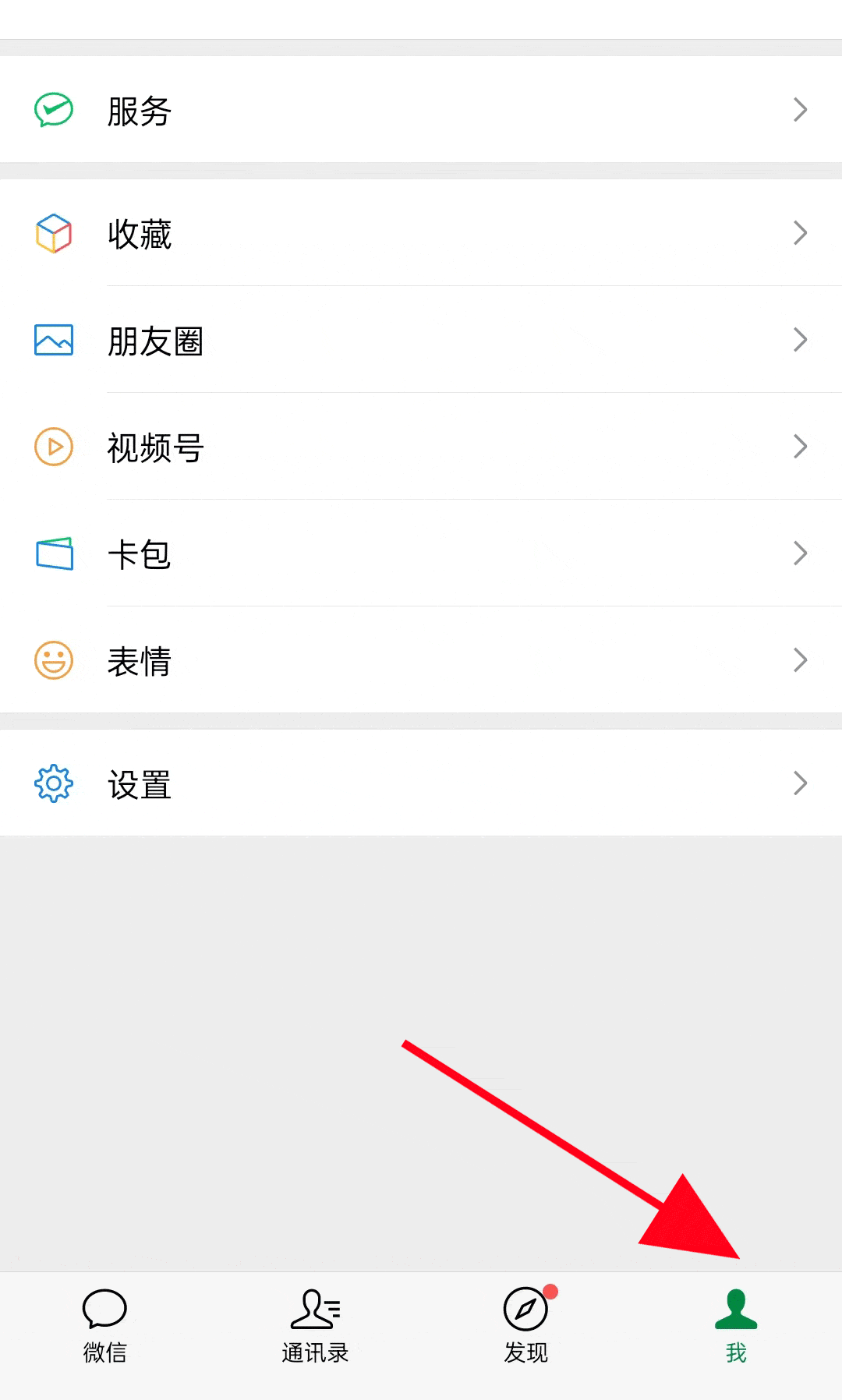Open 视频号 channels

coord(421,447)
